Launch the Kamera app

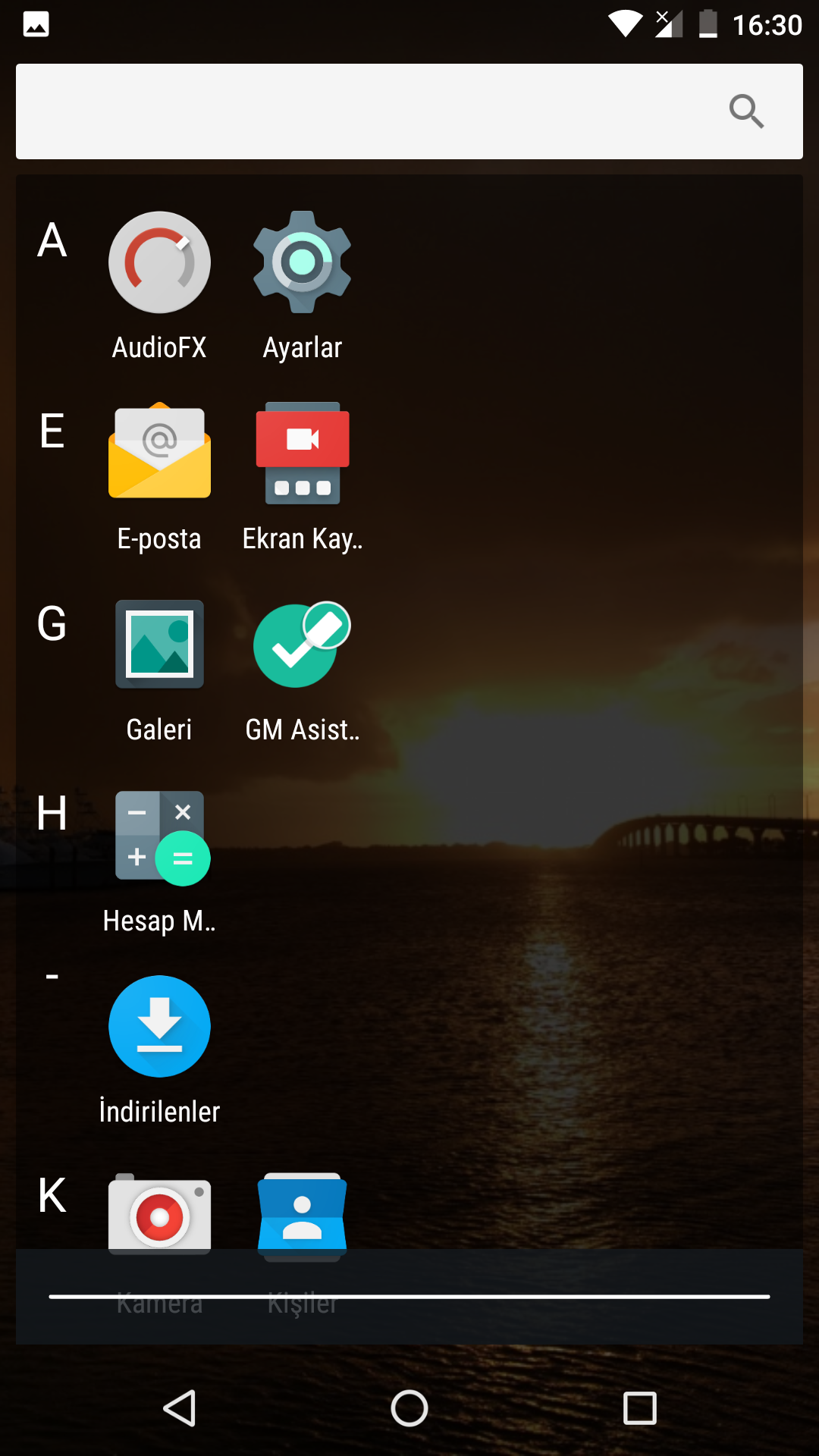click(x=159, y=1213)
